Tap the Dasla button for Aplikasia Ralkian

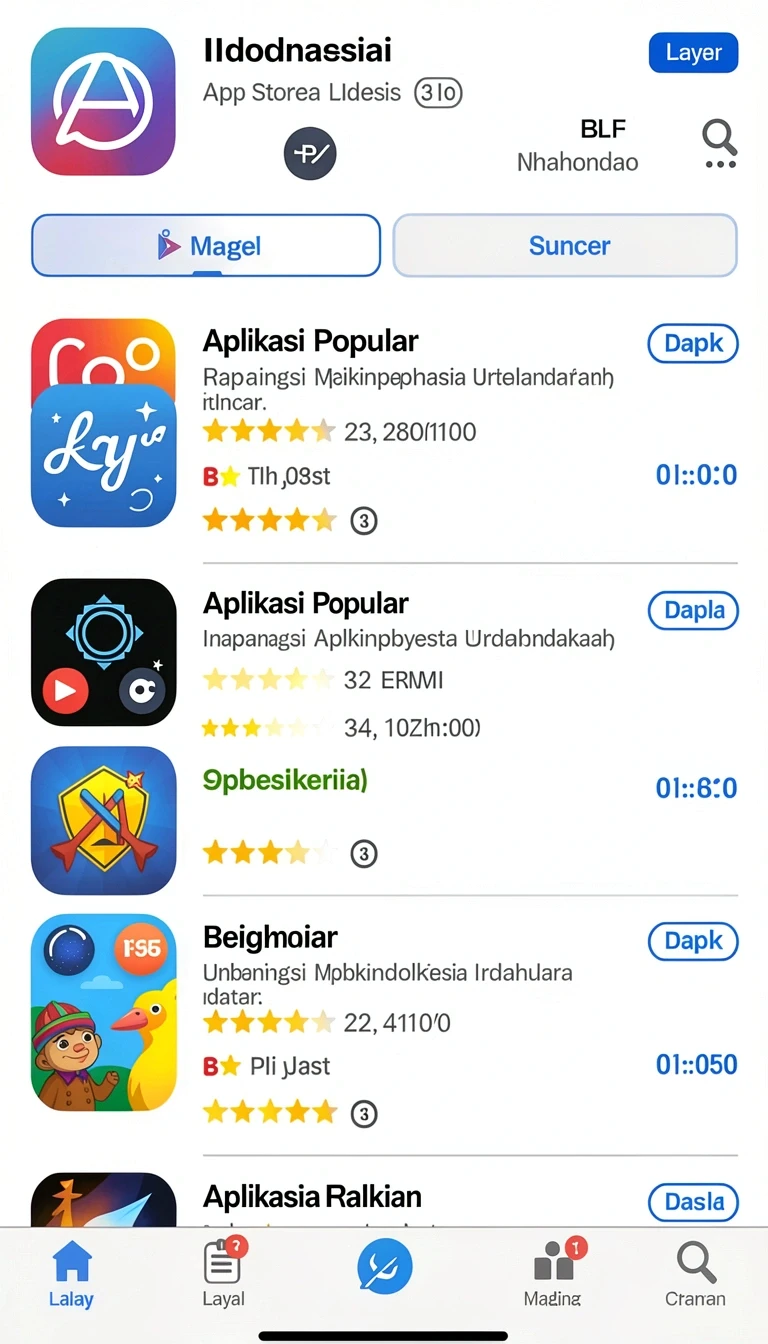pyautogui.click(x=693, y=1201)
